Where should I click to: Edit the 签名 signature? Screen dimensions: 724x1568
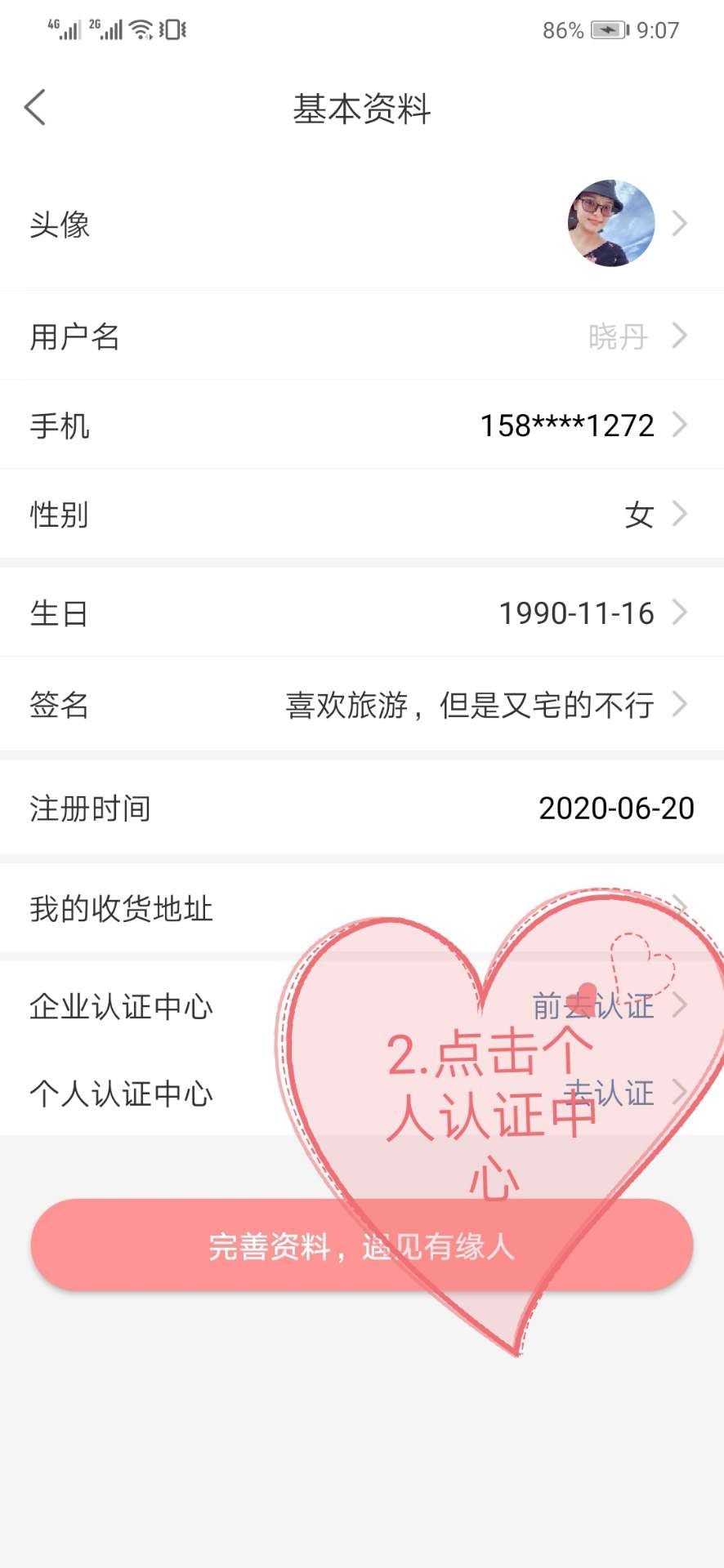361,704
